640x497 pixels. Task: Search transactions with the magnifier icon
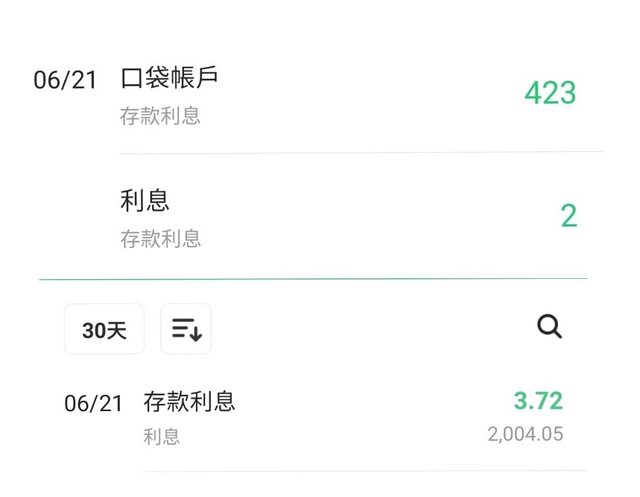click(549, 327)
